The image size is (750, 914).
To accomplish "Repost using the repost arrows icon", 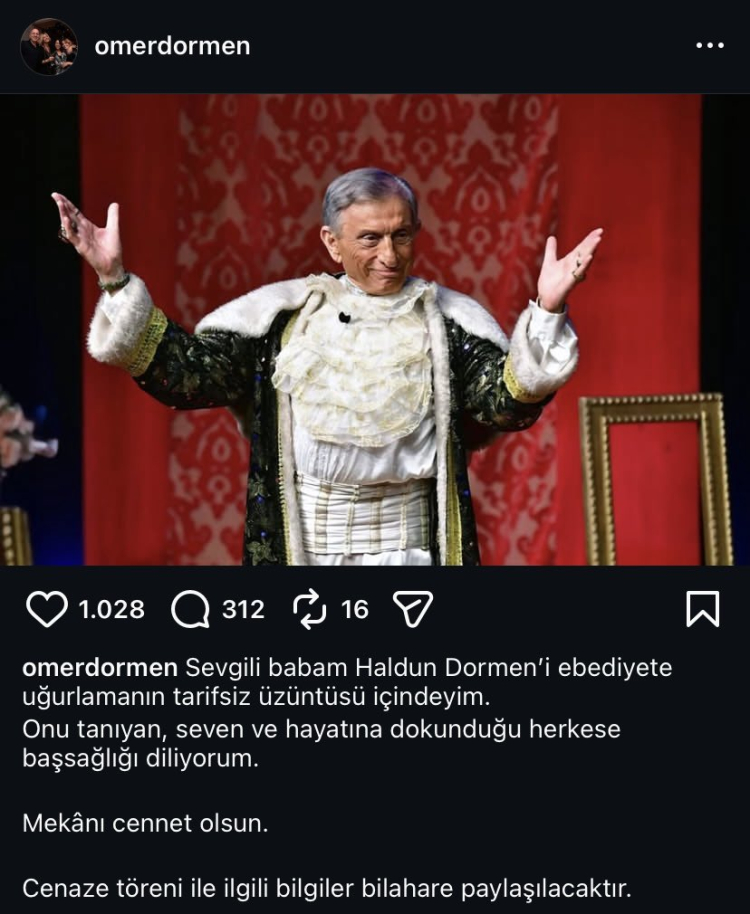I will click(x=311, y=609).
